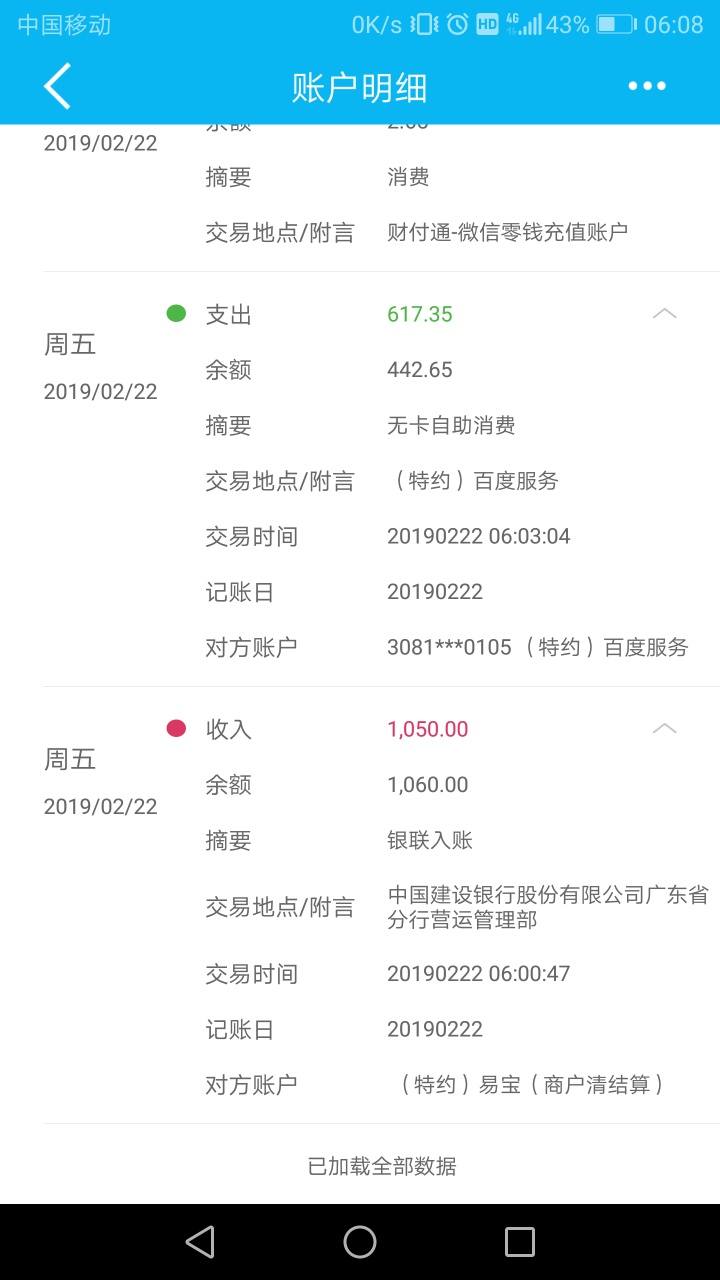Image resolution: width=720 pixels, height=1280 pixels.
Task: Go back using the top-left arrow
Action: click(x=57, y=86)
